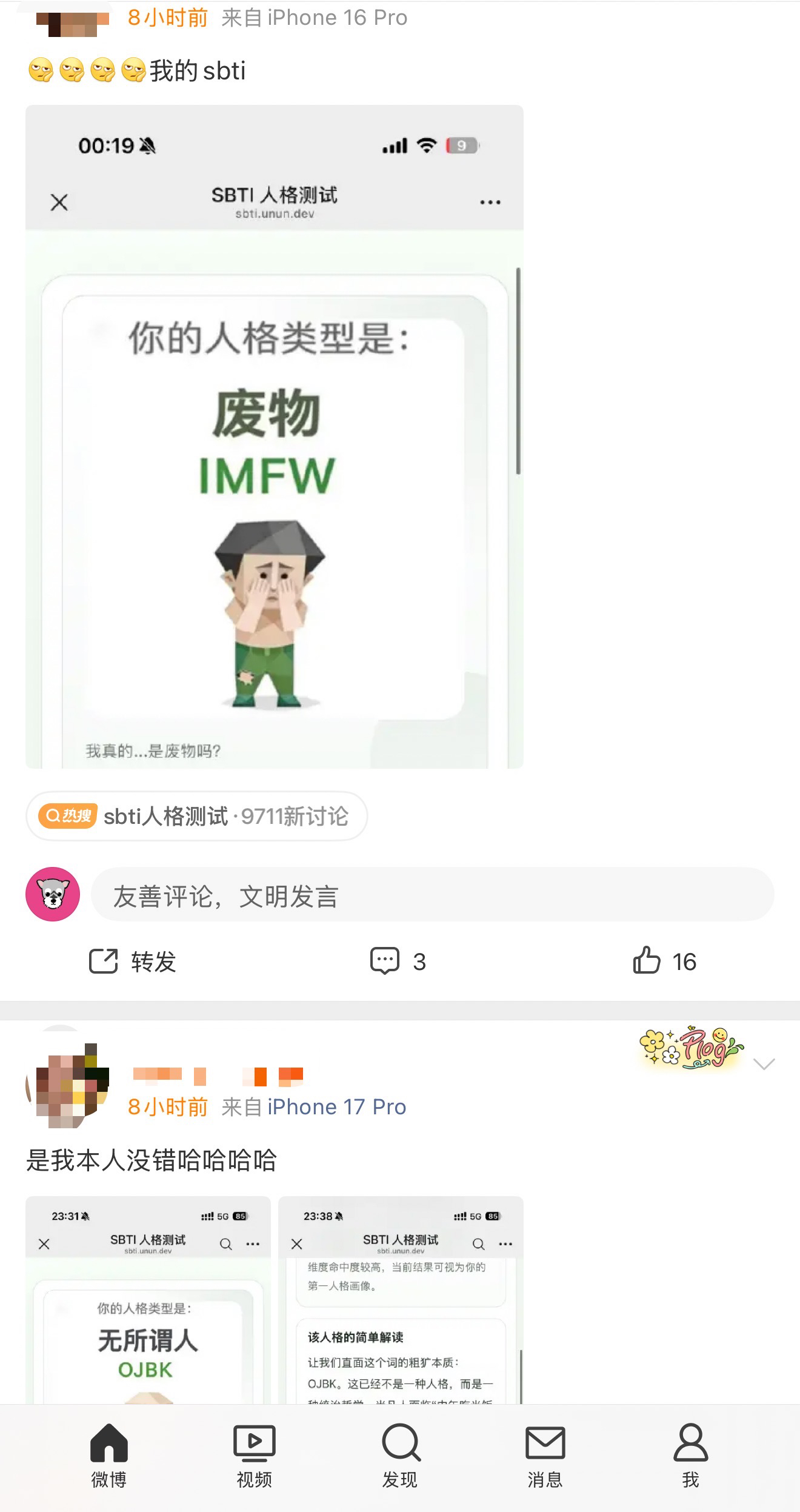800x1512 pixels.
Task: Open the iPhone 17 Pro source link
Action: 336,1107
